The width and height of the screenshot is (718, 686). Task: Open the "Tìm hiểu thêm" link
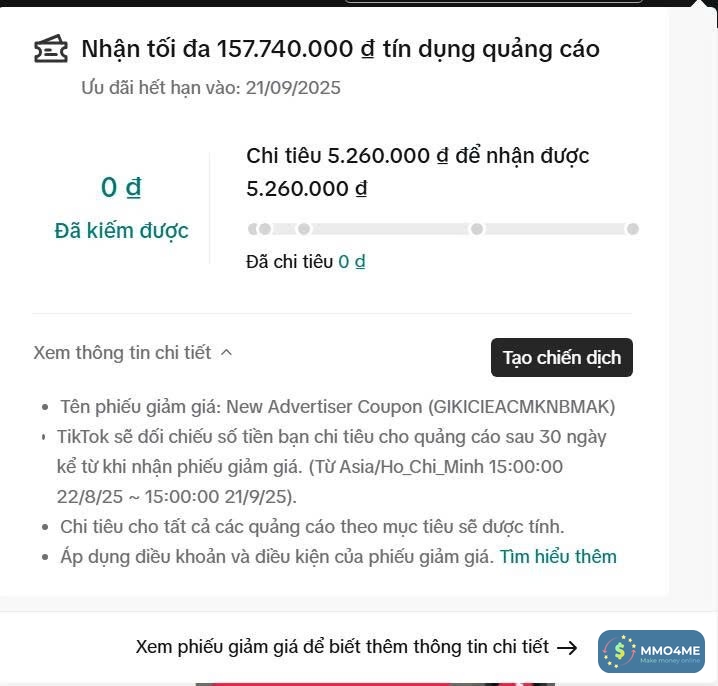click(558, 557)
